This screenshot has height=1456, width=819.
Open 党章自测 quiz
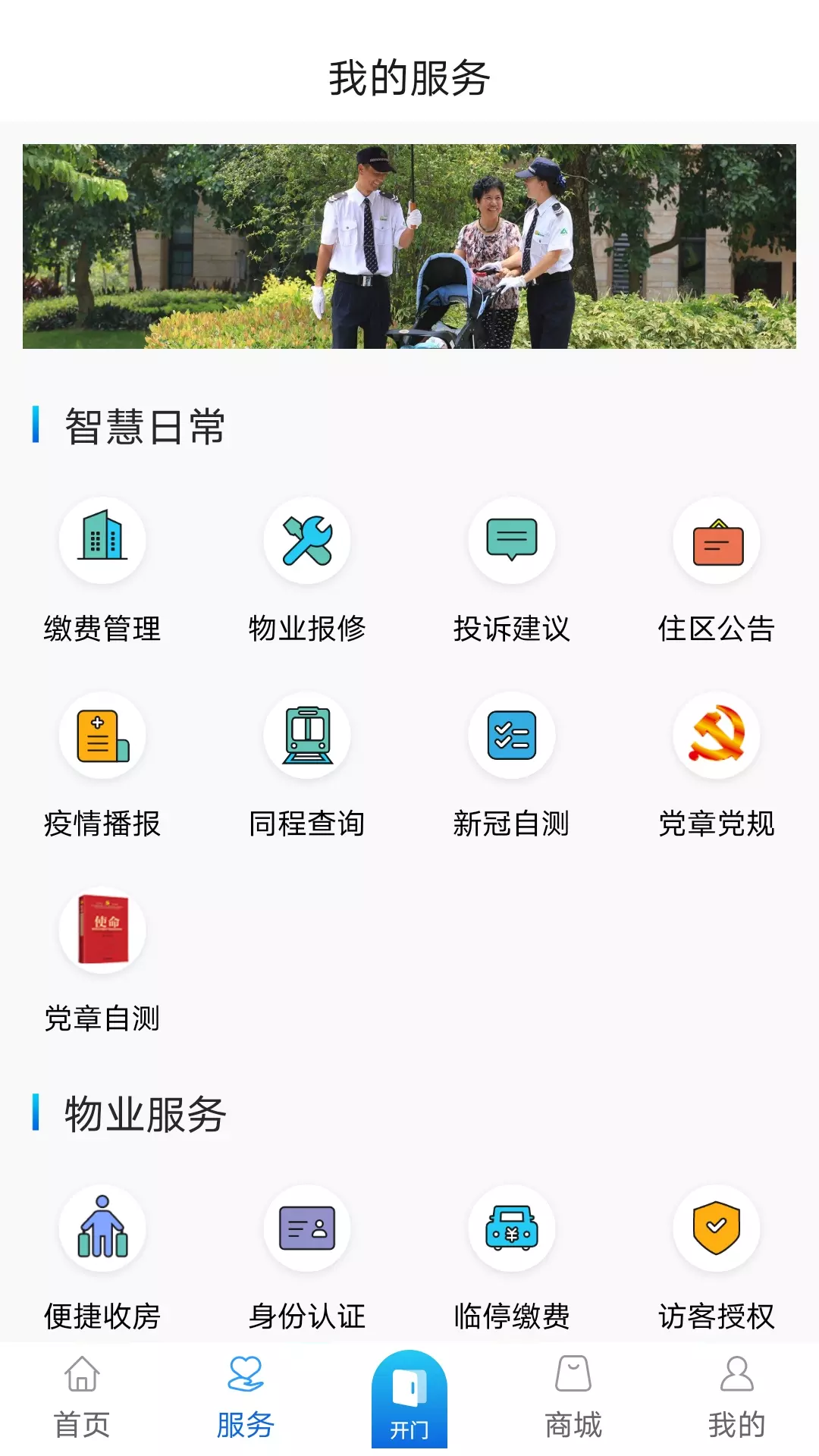[102, 960]
